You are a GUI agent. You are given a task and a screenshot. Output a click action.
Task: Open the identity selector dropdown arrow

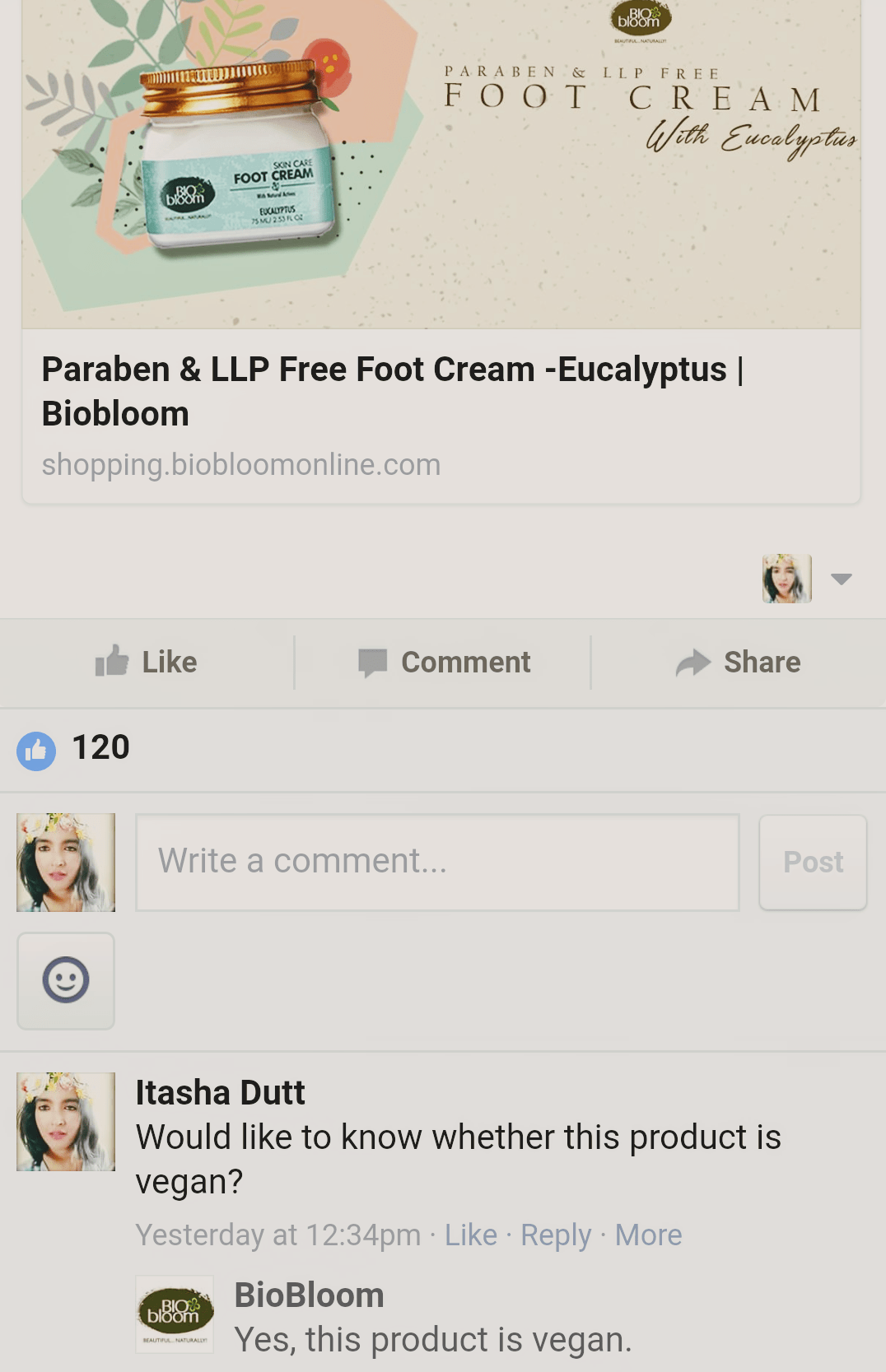tap(841, 579)
